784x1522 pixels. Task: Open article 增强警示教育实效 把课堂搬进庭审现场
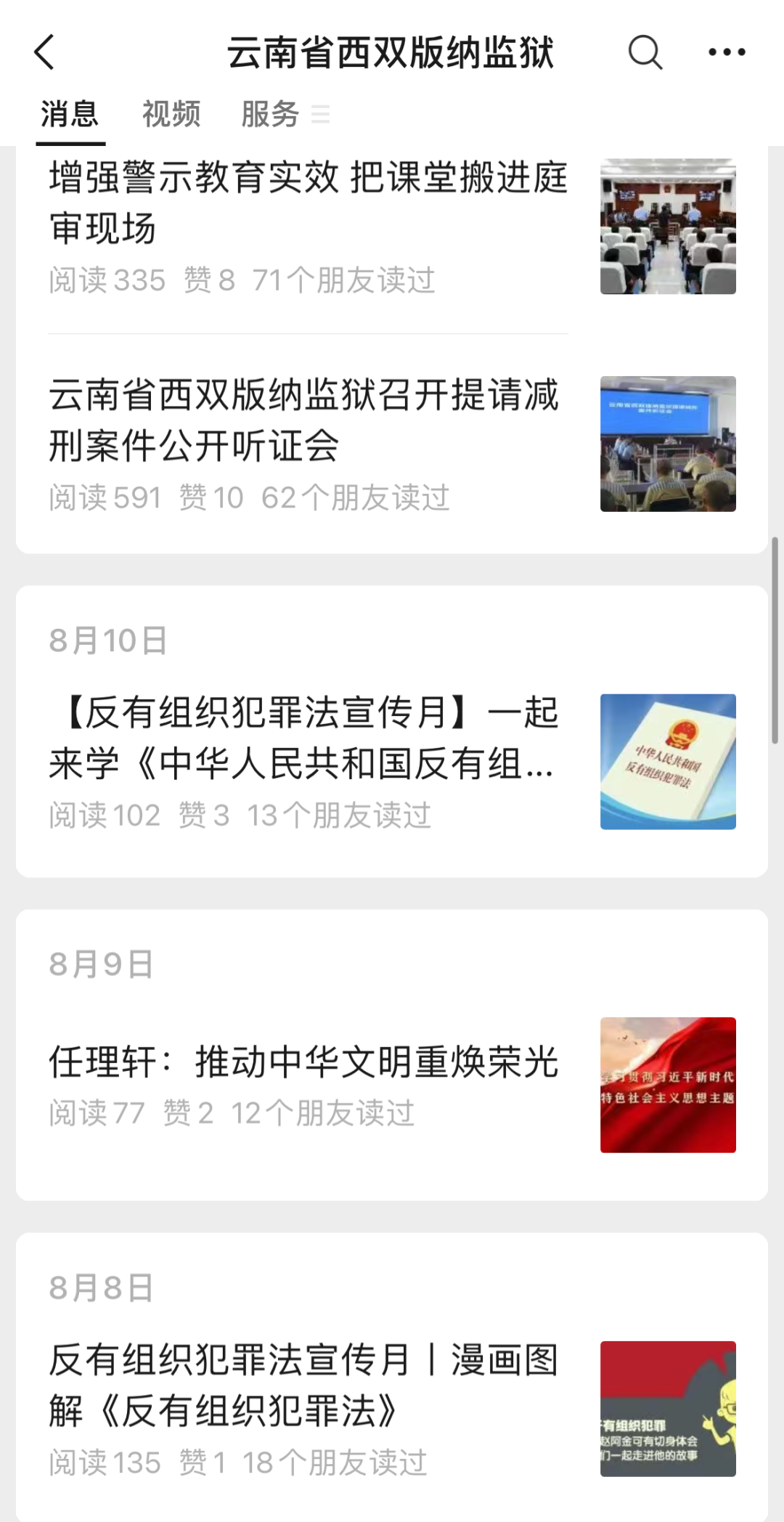click(x=308, y=203)
